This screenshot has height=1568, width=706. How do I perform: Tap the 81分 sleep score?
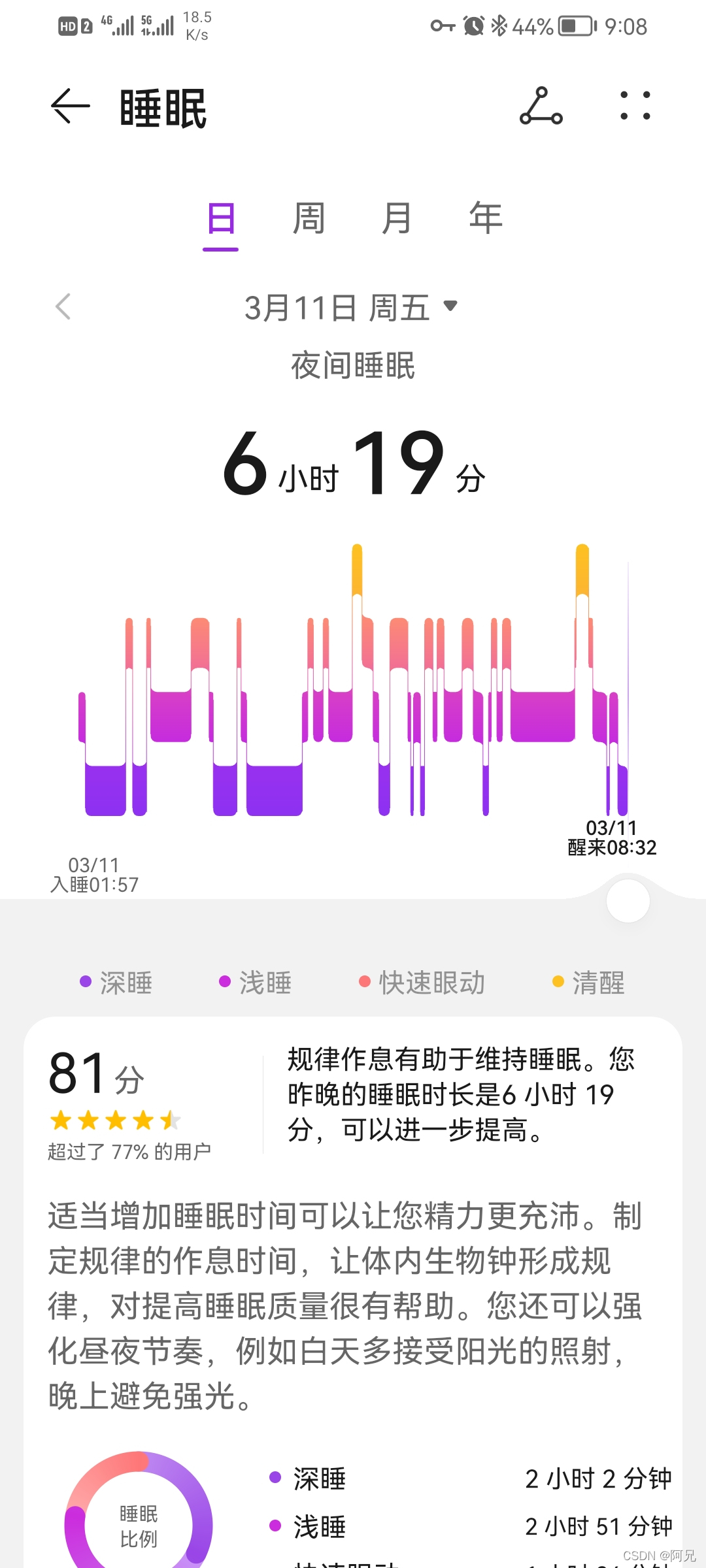95,1073
